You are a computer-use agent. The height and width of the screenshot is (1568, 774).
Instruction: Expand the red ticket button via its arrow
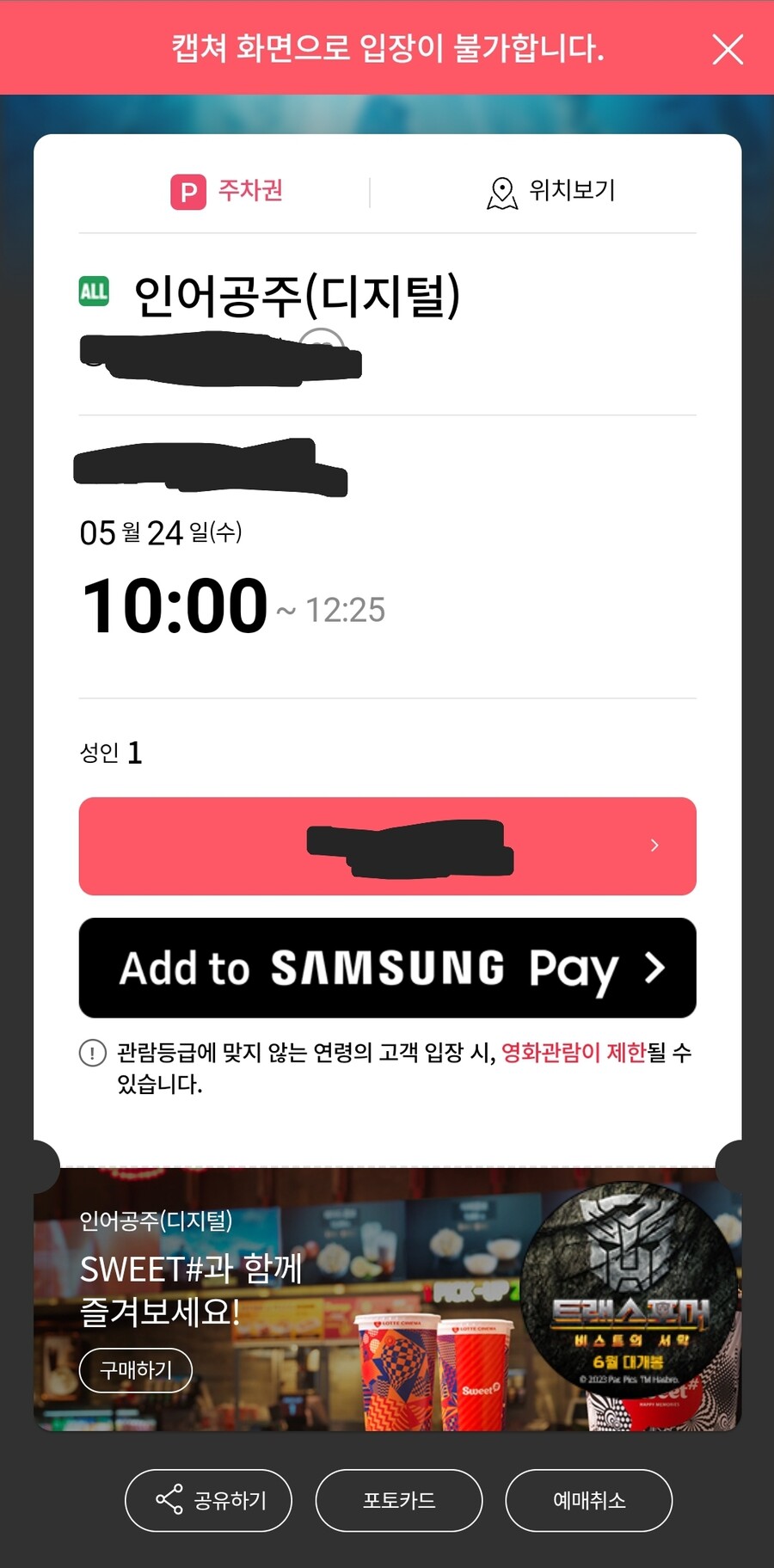pyautogui.click(x=654, y=845)
